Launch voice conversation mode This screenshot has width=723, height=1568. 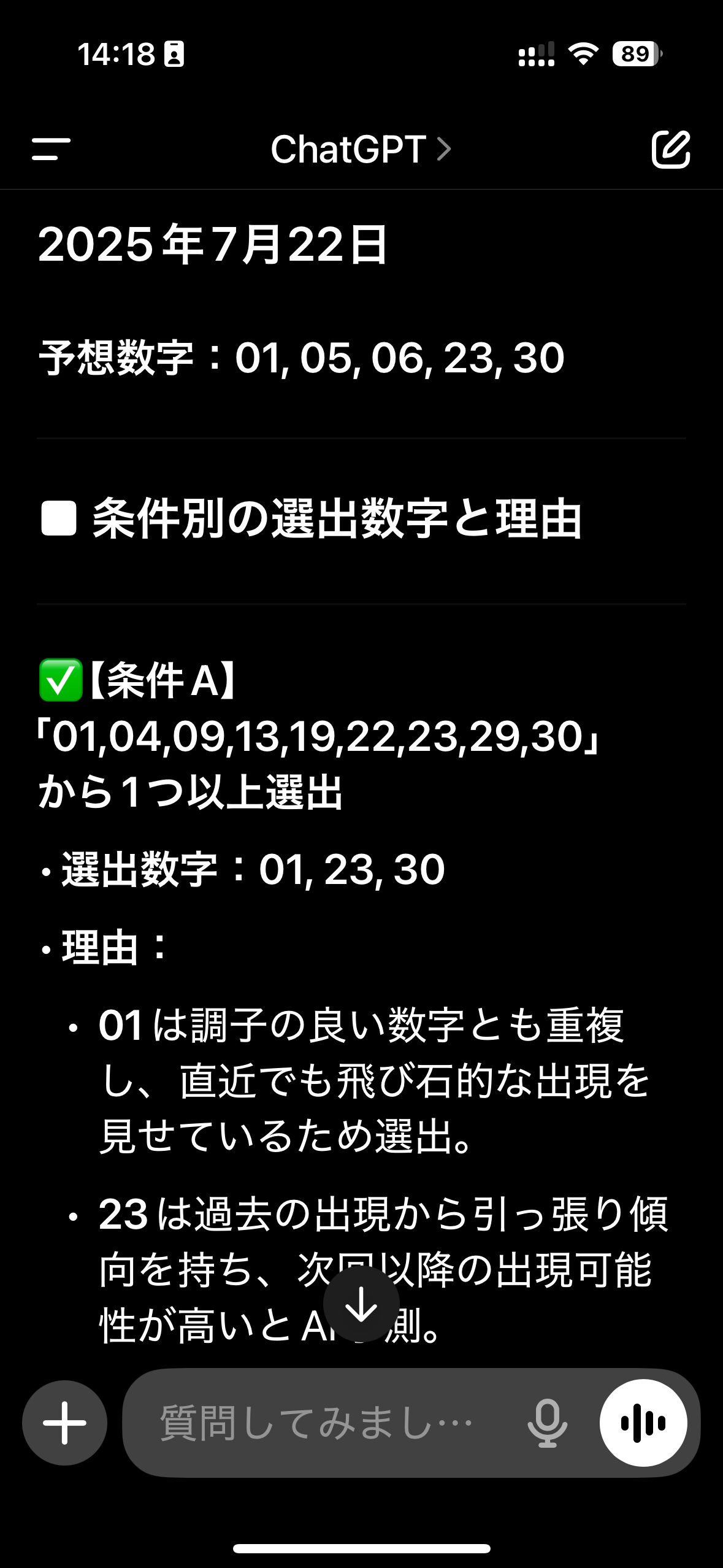[x=643, y=1423]
